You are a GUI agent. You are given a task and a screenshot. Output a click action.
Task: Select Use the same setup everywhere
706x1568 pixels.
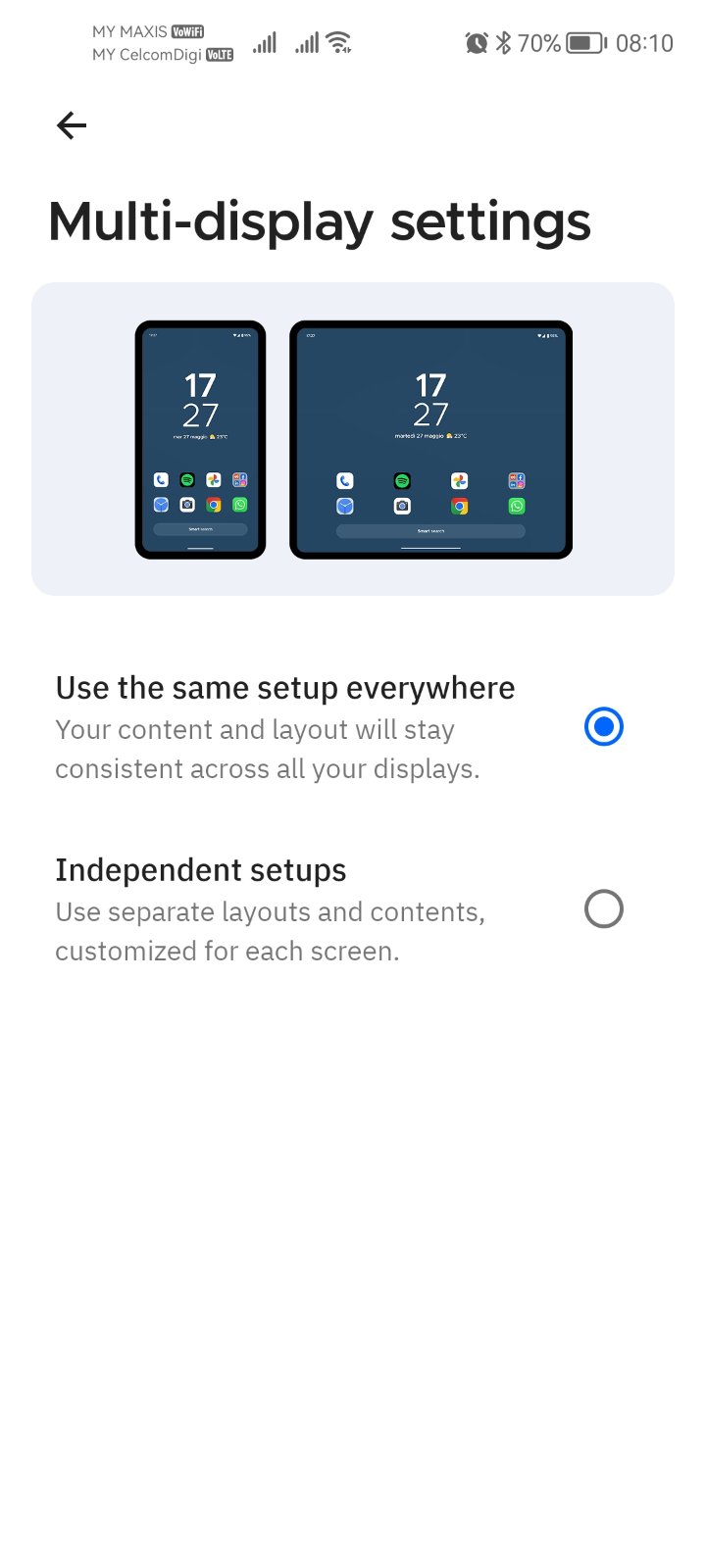[603, 727]
